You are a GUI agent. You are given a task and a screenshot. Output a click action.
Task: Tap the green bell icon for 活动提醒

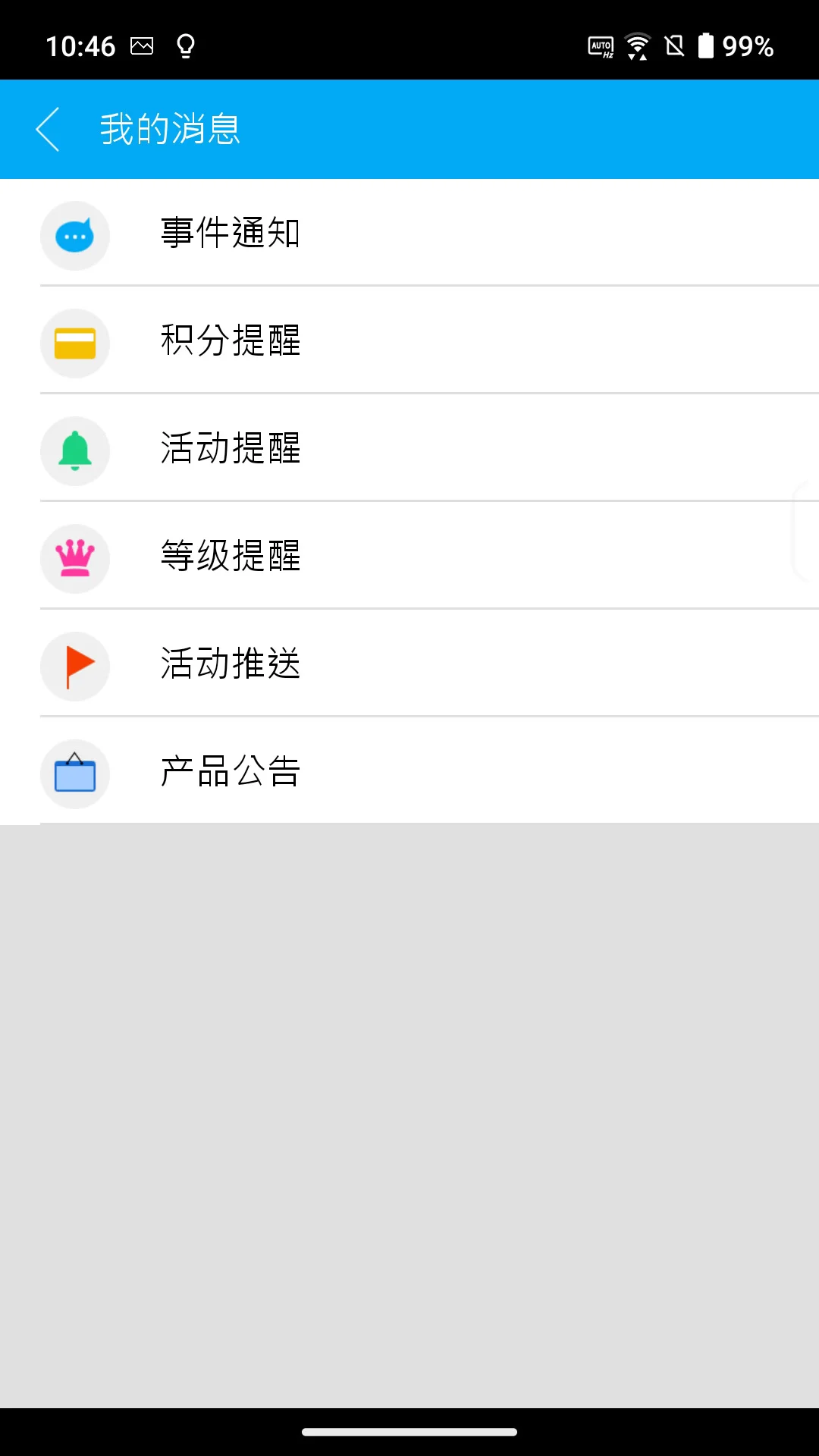coord(75,451)
